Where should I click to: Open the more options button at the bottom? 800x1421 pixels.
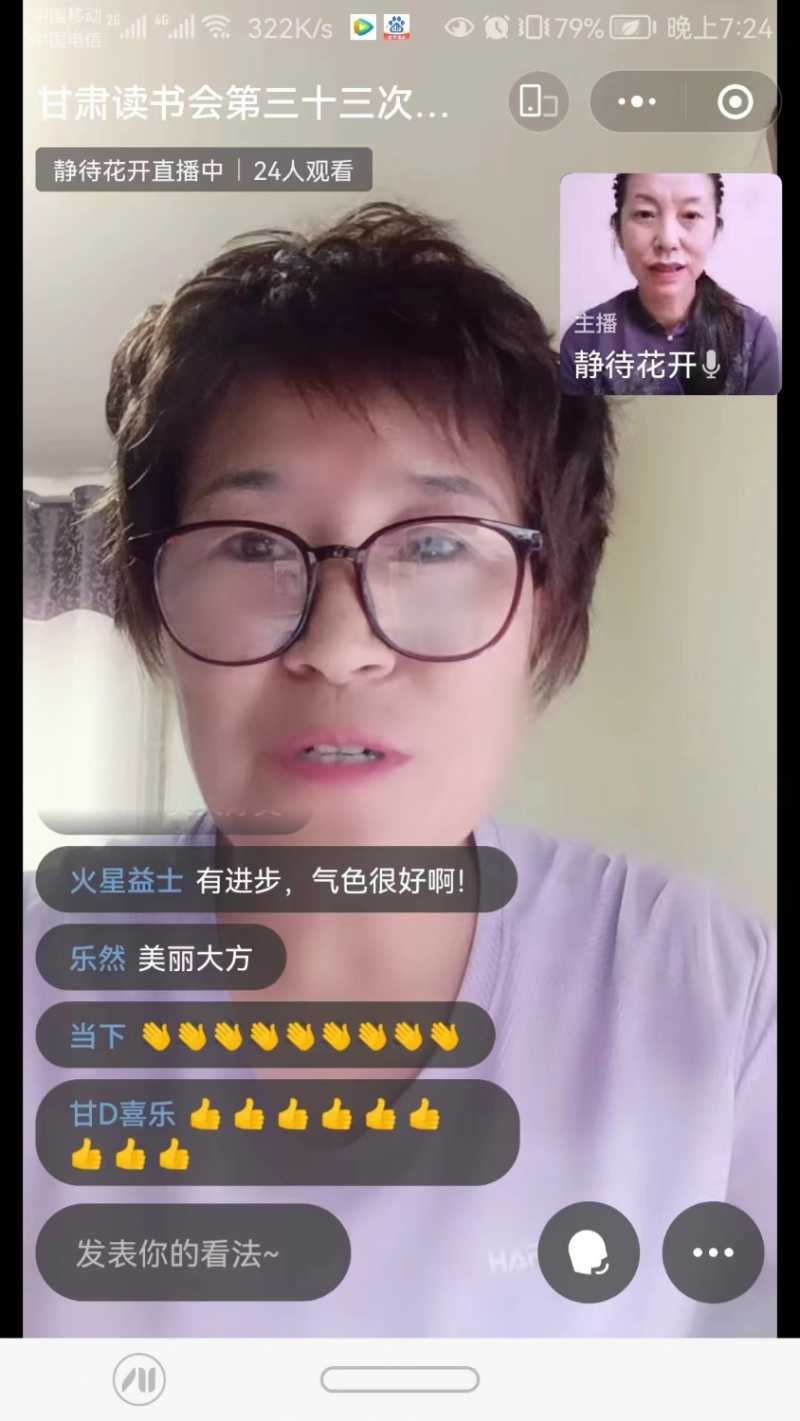coord(713,1252)
